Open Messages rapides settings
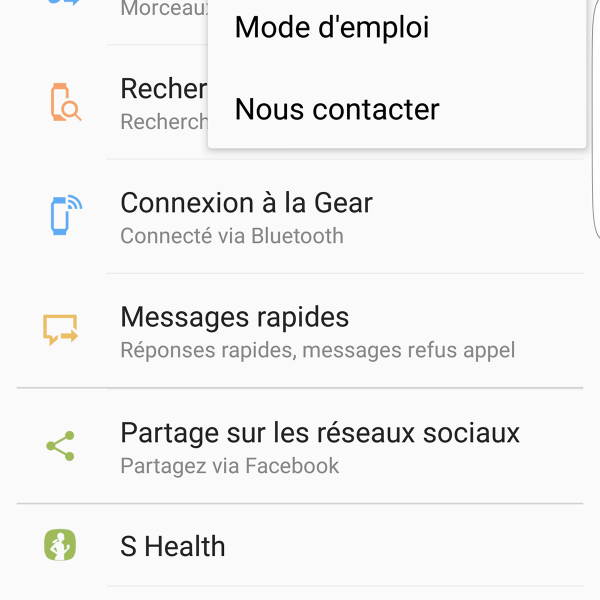The height and width of the screenshot is (600, 600). pos(300,332)
